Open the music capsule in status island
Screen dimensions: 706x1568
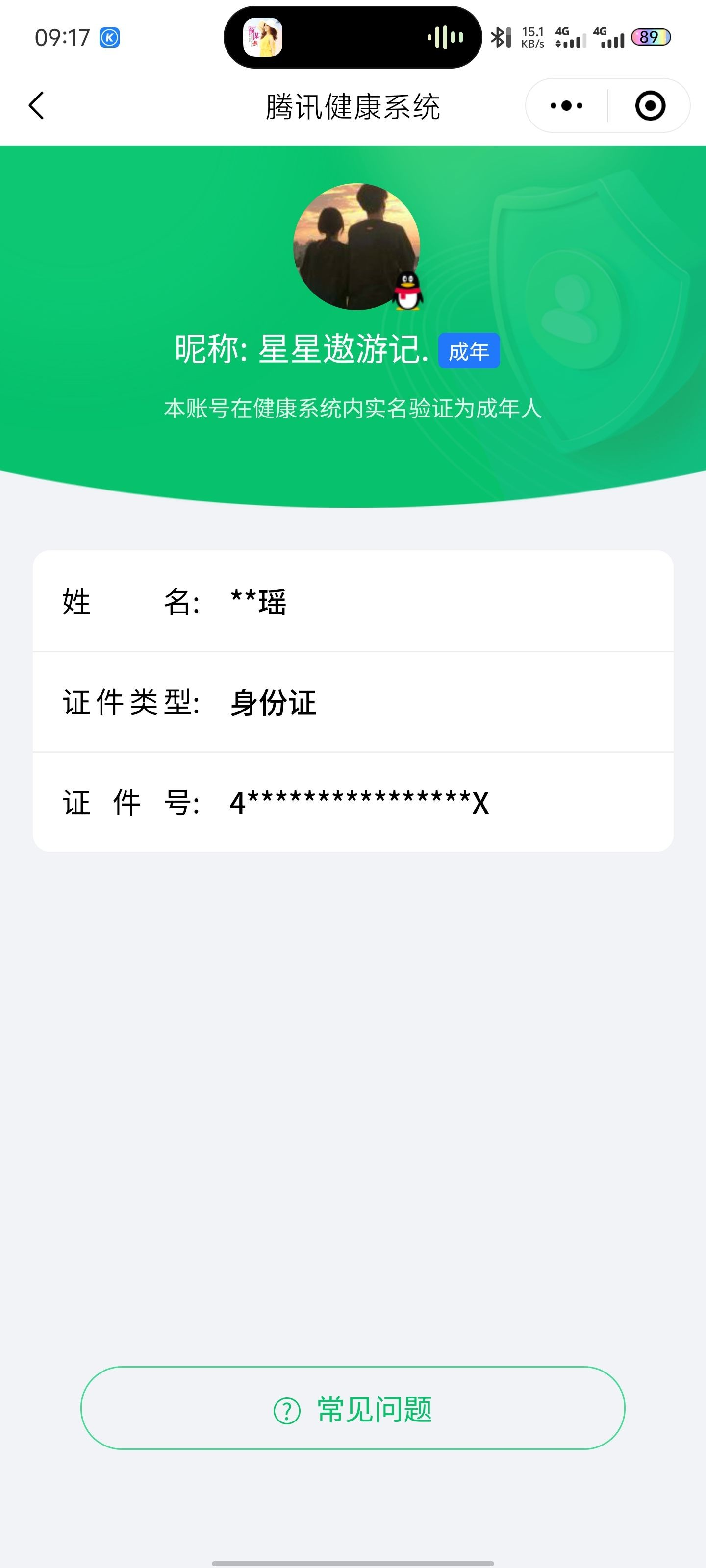[353, 37]
